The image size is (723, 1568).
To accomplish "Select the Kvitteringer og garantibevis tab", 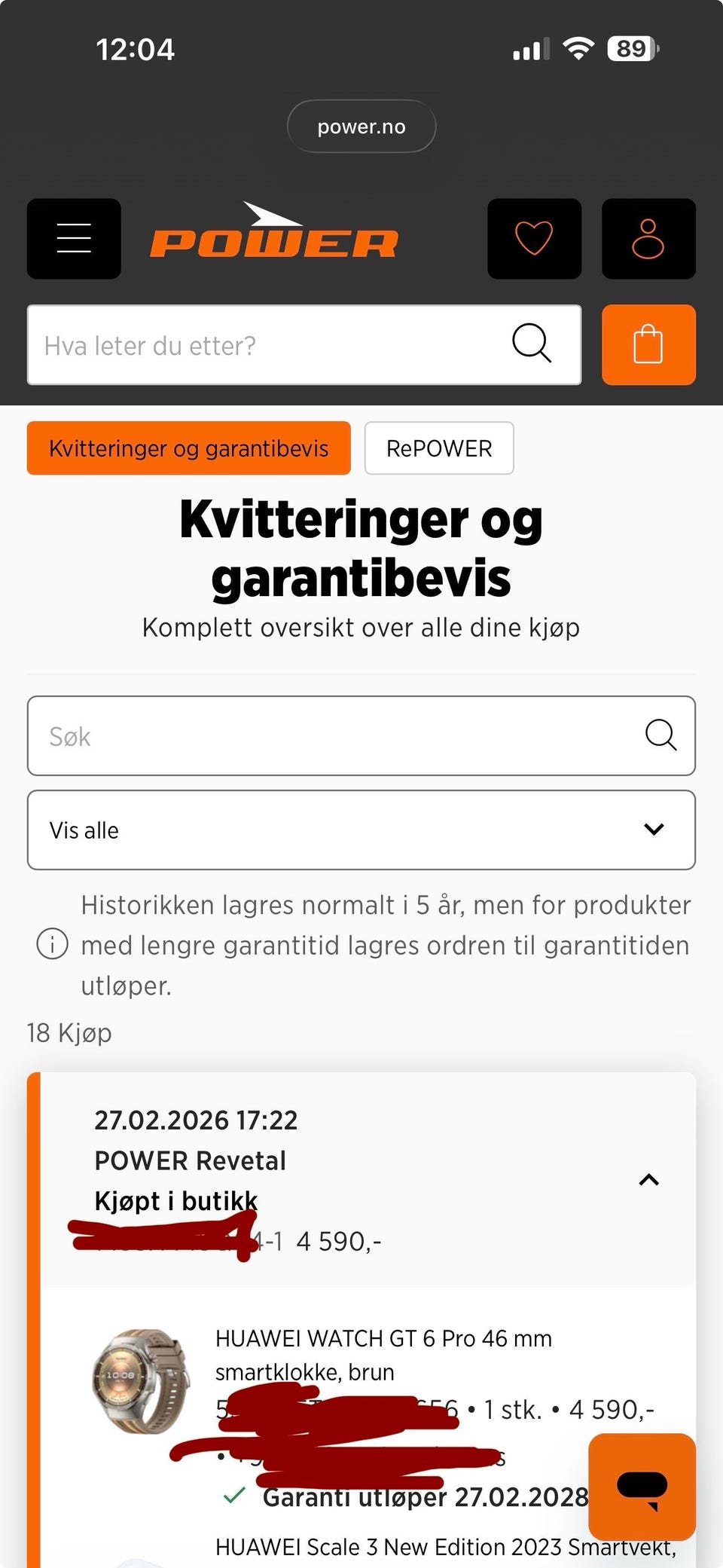I will 188,448.
